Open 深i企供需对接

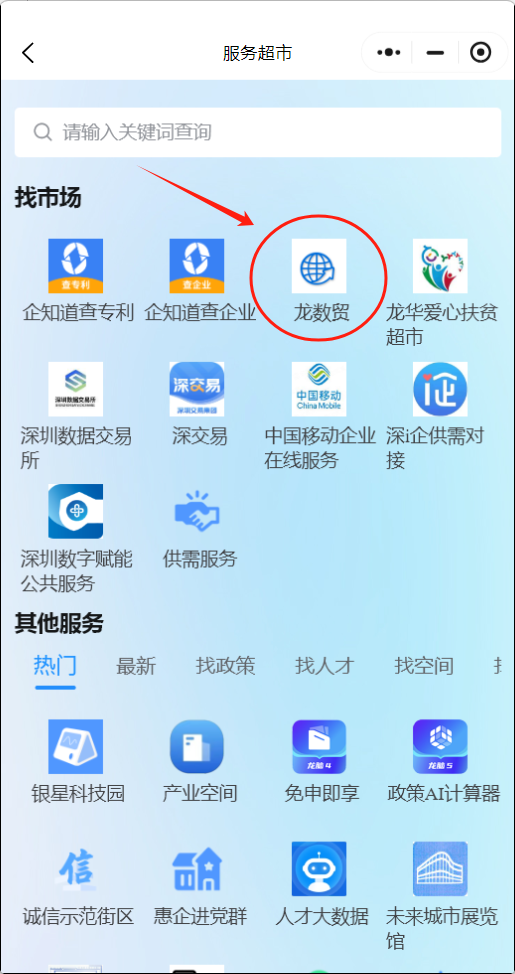point(441,416)
